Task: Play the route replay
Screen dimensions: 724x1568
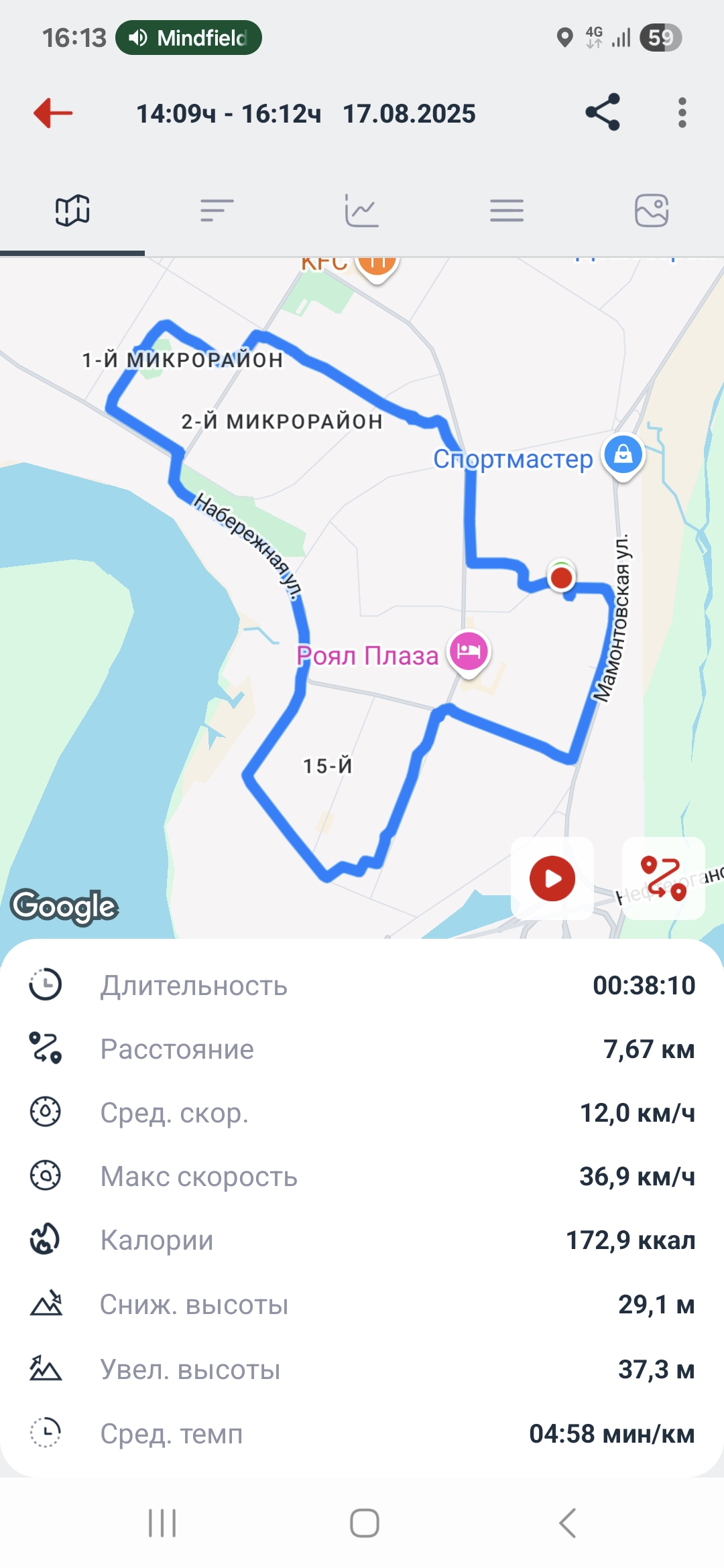Action: 552,878
